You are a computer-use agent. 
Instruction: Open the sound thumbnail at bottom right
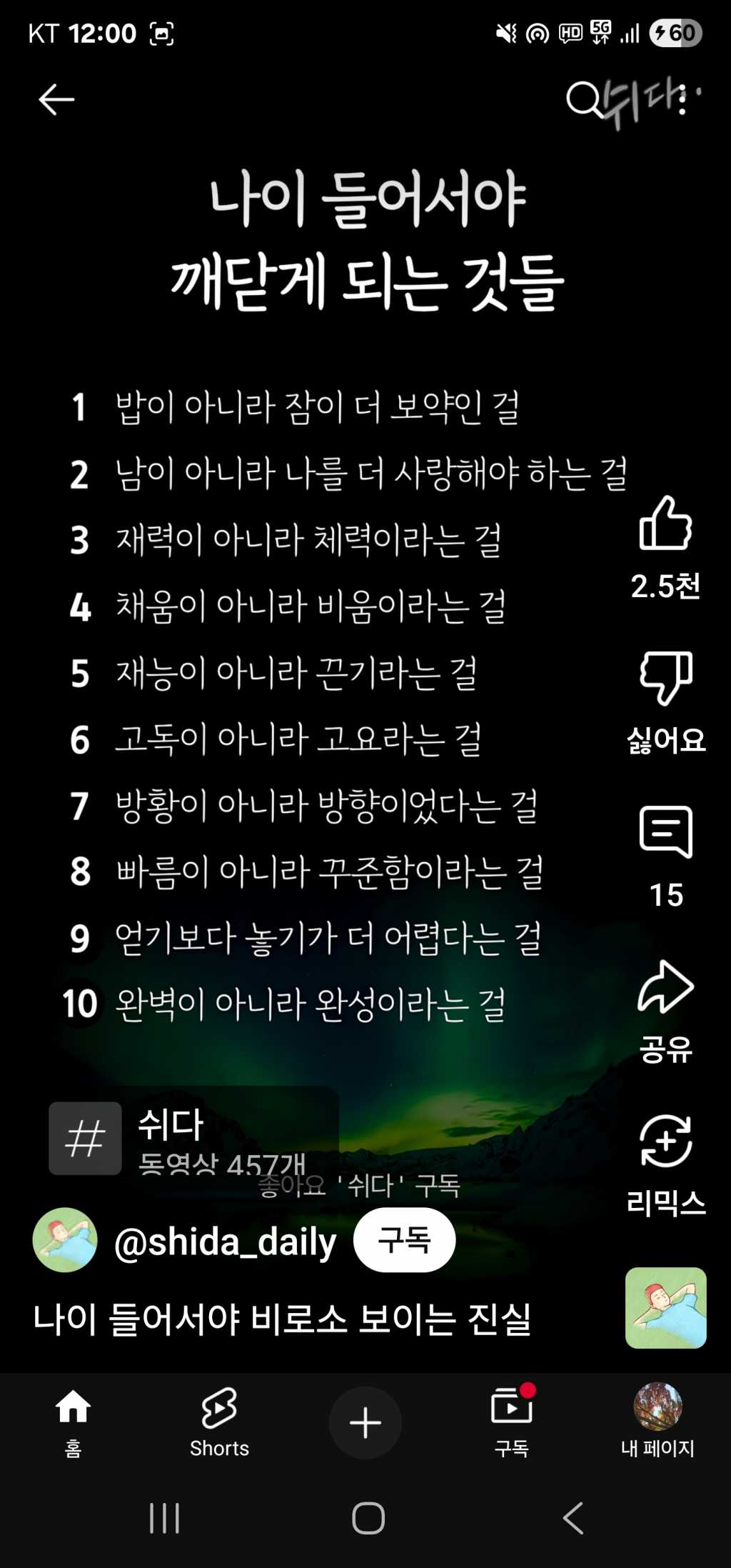pyautogui.click(x=665, y=1308)
